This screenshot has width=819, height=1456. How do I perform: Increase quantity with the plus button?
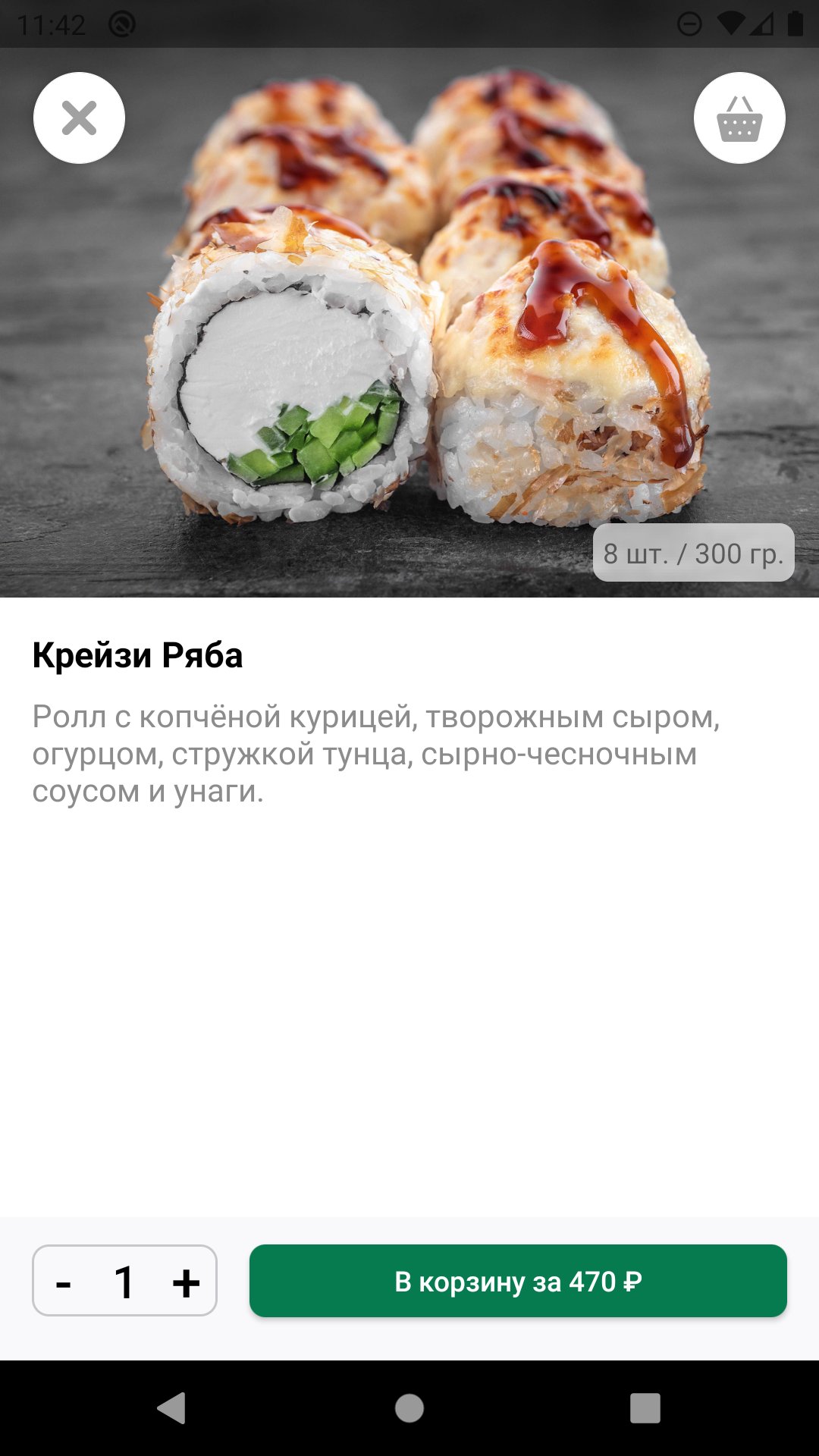point(186,1283)
